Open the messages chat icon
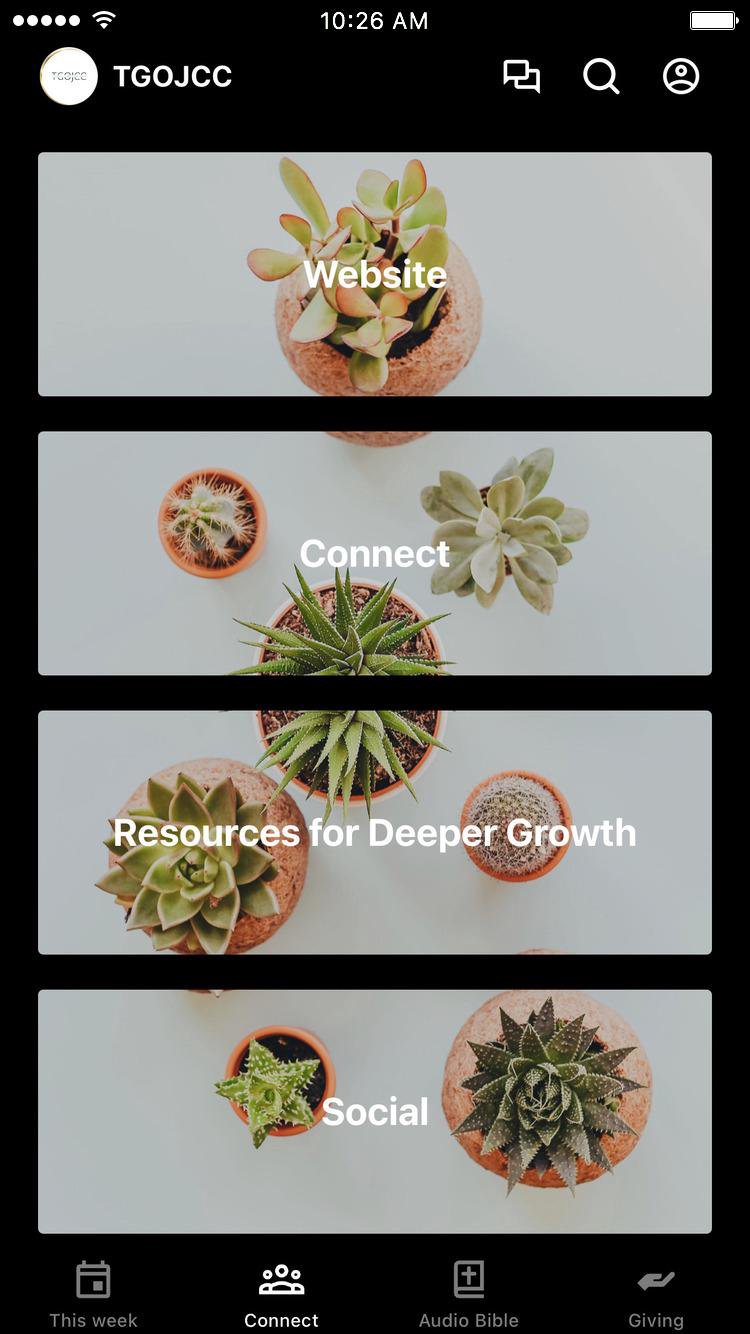 click(521, 76)
